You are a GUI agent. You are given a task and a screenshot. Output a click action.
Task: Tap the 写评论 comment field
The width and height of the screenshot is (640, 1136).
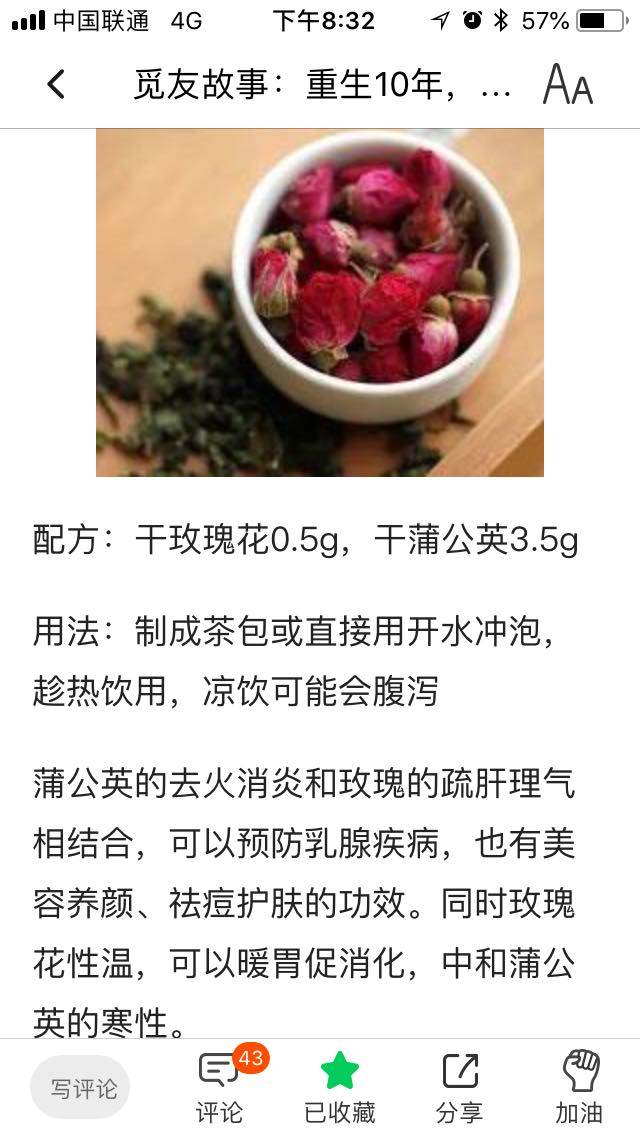[84, 1088]
